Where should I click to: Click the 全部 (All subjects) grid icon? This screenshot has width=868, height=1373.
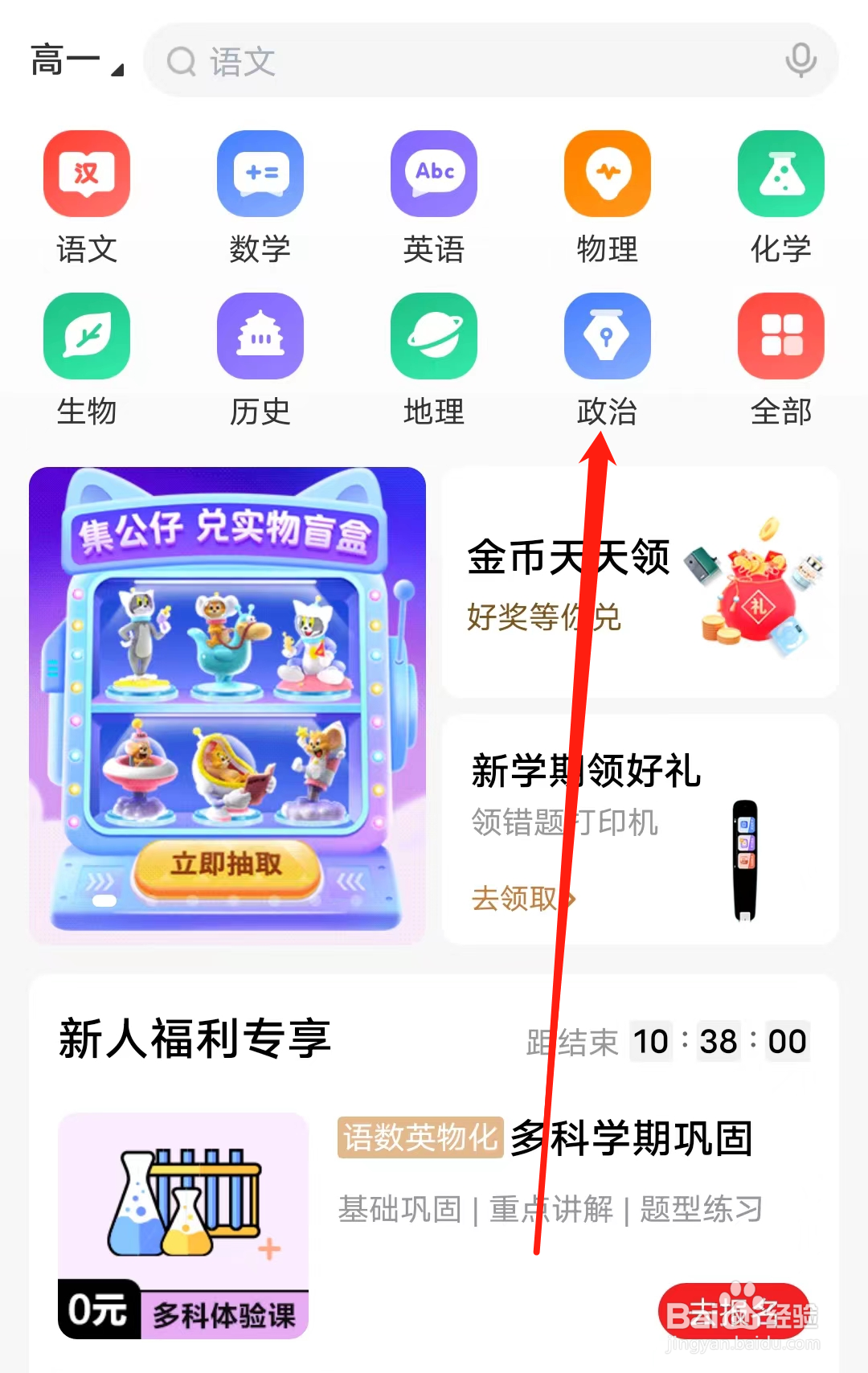click(x=780, y=336)
